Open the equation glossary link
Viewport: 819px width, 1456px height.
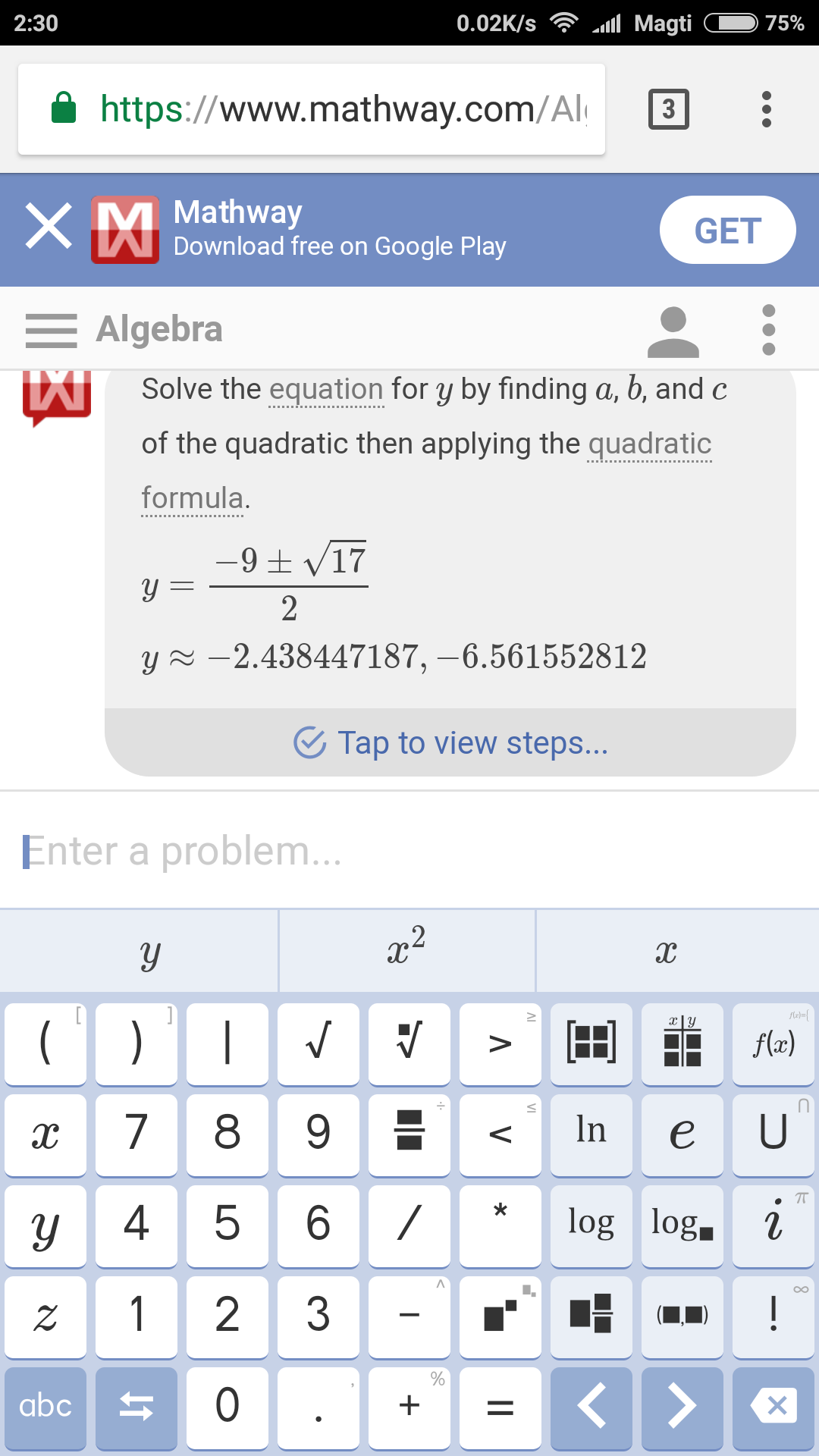click(x=326, y=390)
